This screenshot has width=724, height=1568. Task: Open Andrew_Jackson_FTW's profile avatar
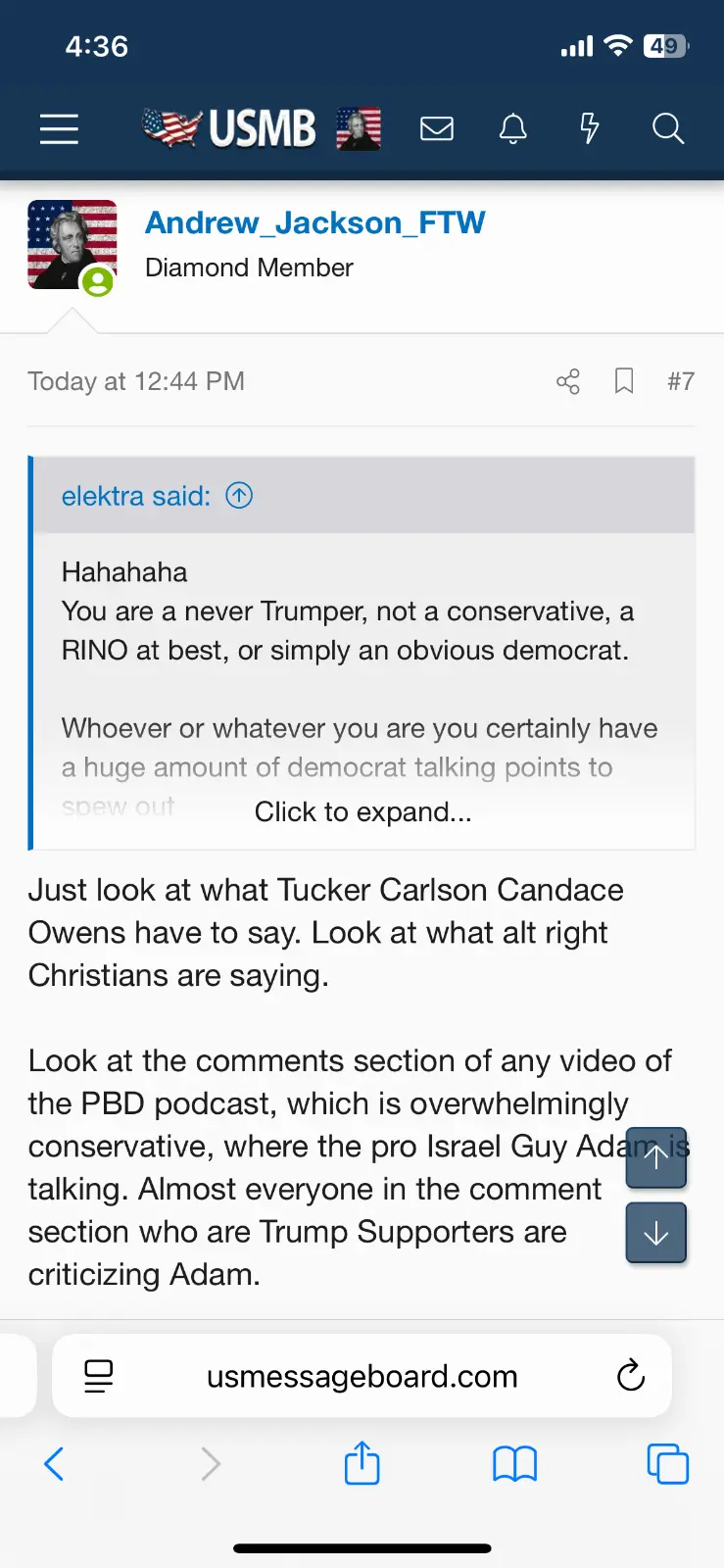tap(72, 245)
